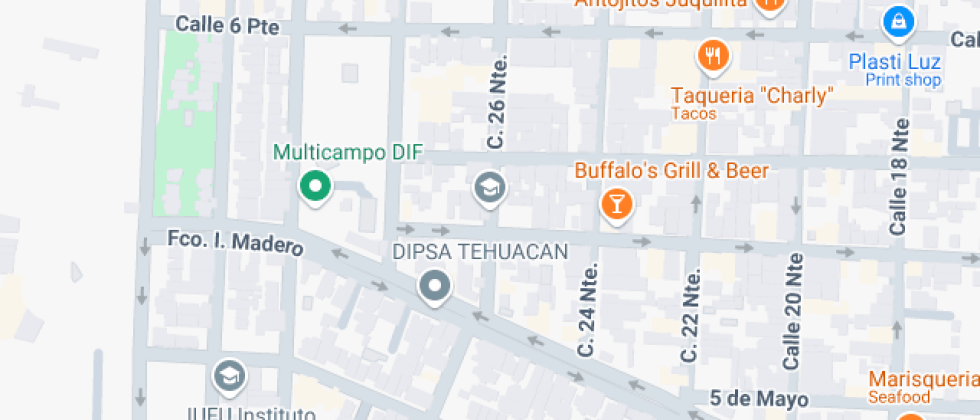980x420 pixels.
Task: Open the Multicampo DIF map pin
Action: tap(316, 186)
